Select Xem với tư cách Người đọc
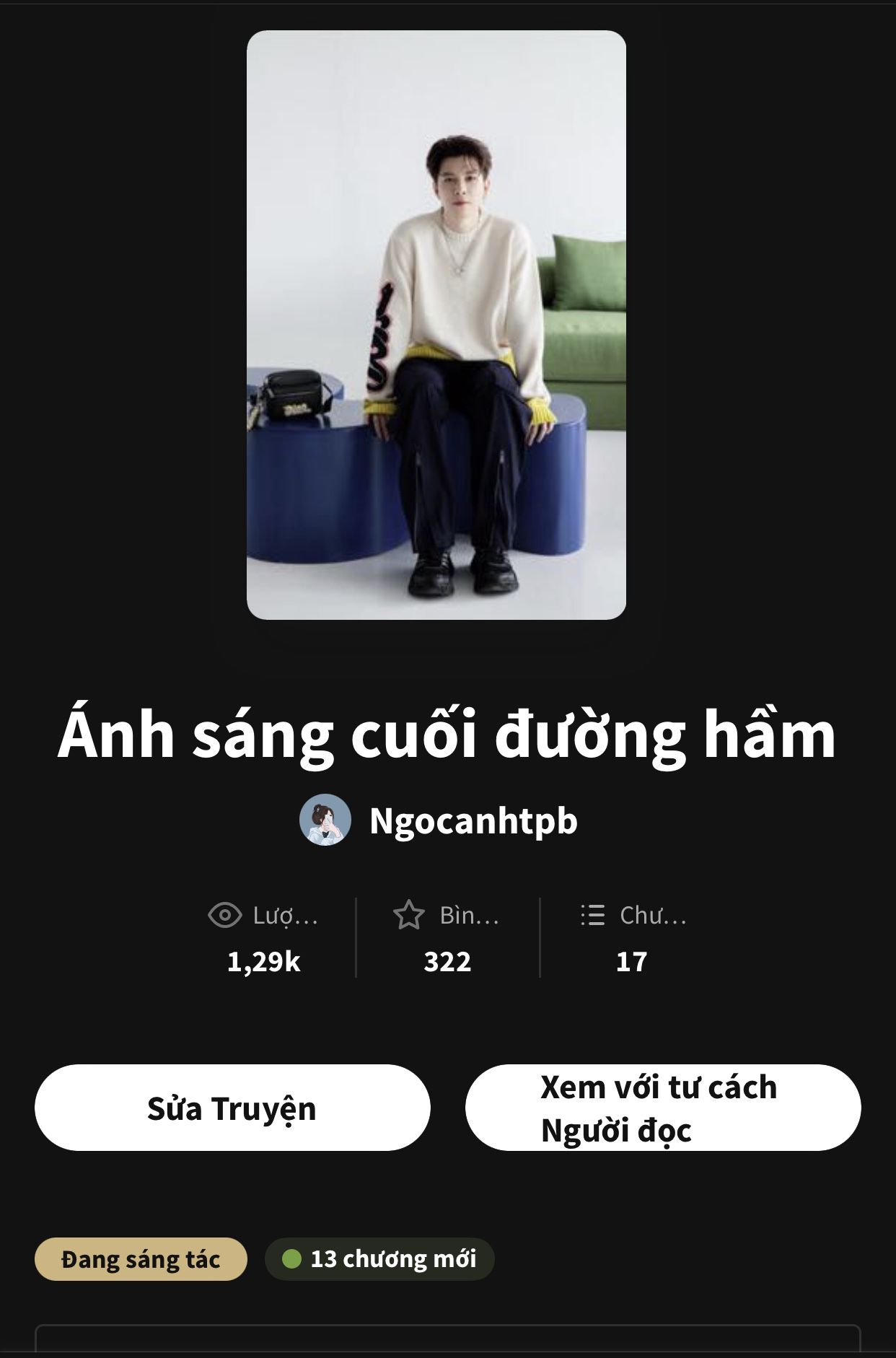Screen dimensions: 896x1358 tap(662, 1108)
